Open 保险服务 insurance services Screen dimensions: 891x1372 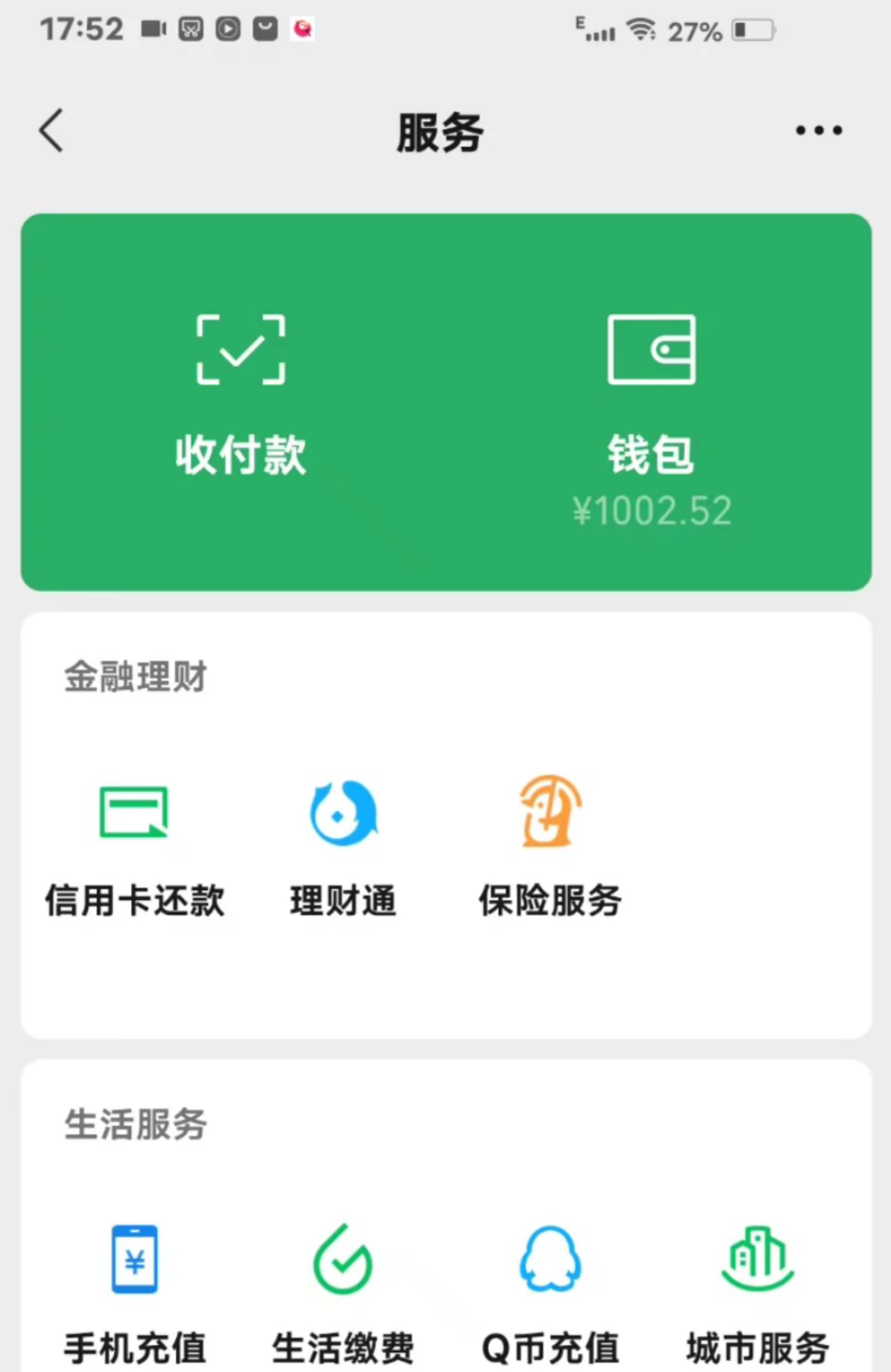550,846
